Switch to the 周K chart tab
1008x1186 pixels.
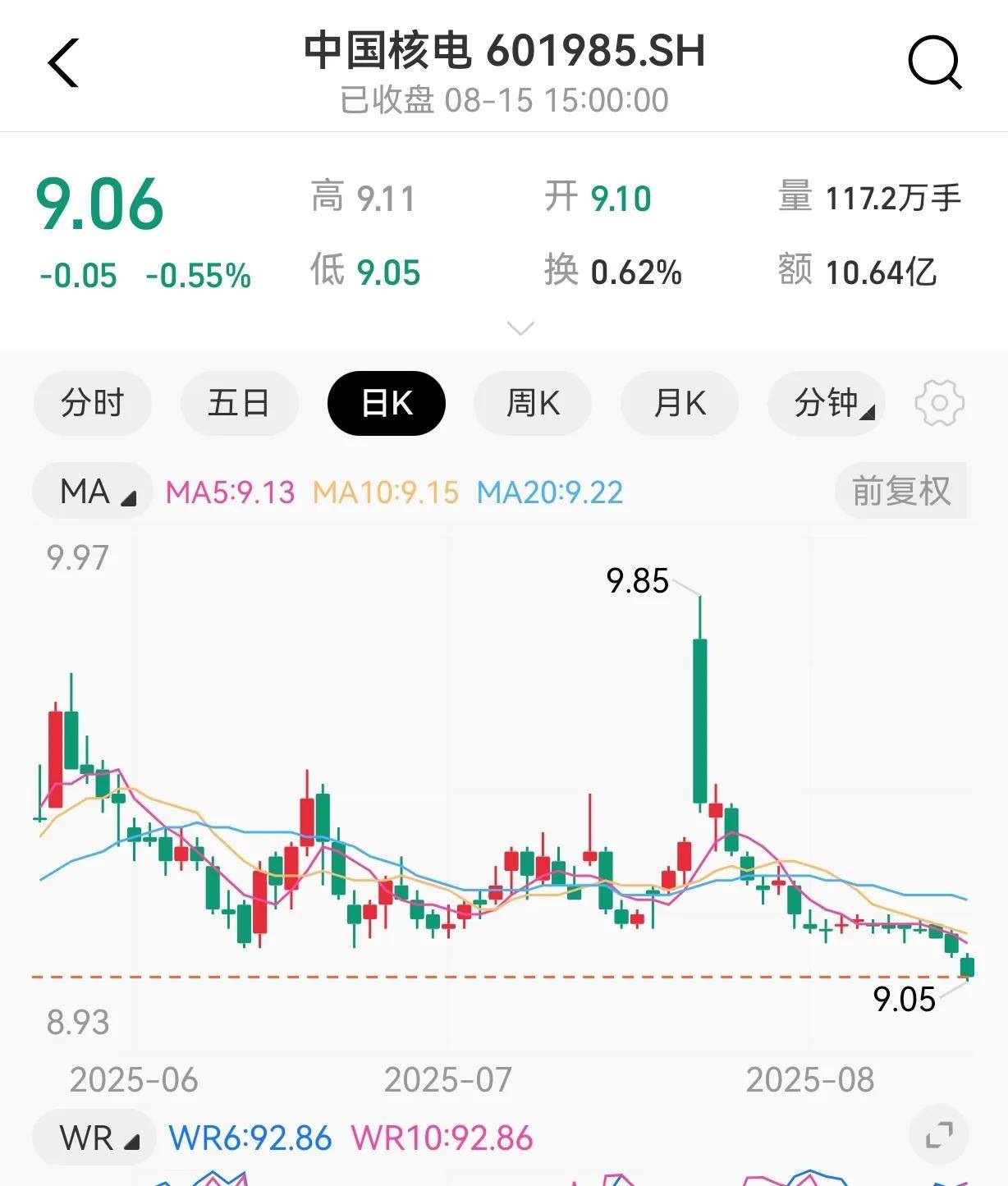click(533, 403)
